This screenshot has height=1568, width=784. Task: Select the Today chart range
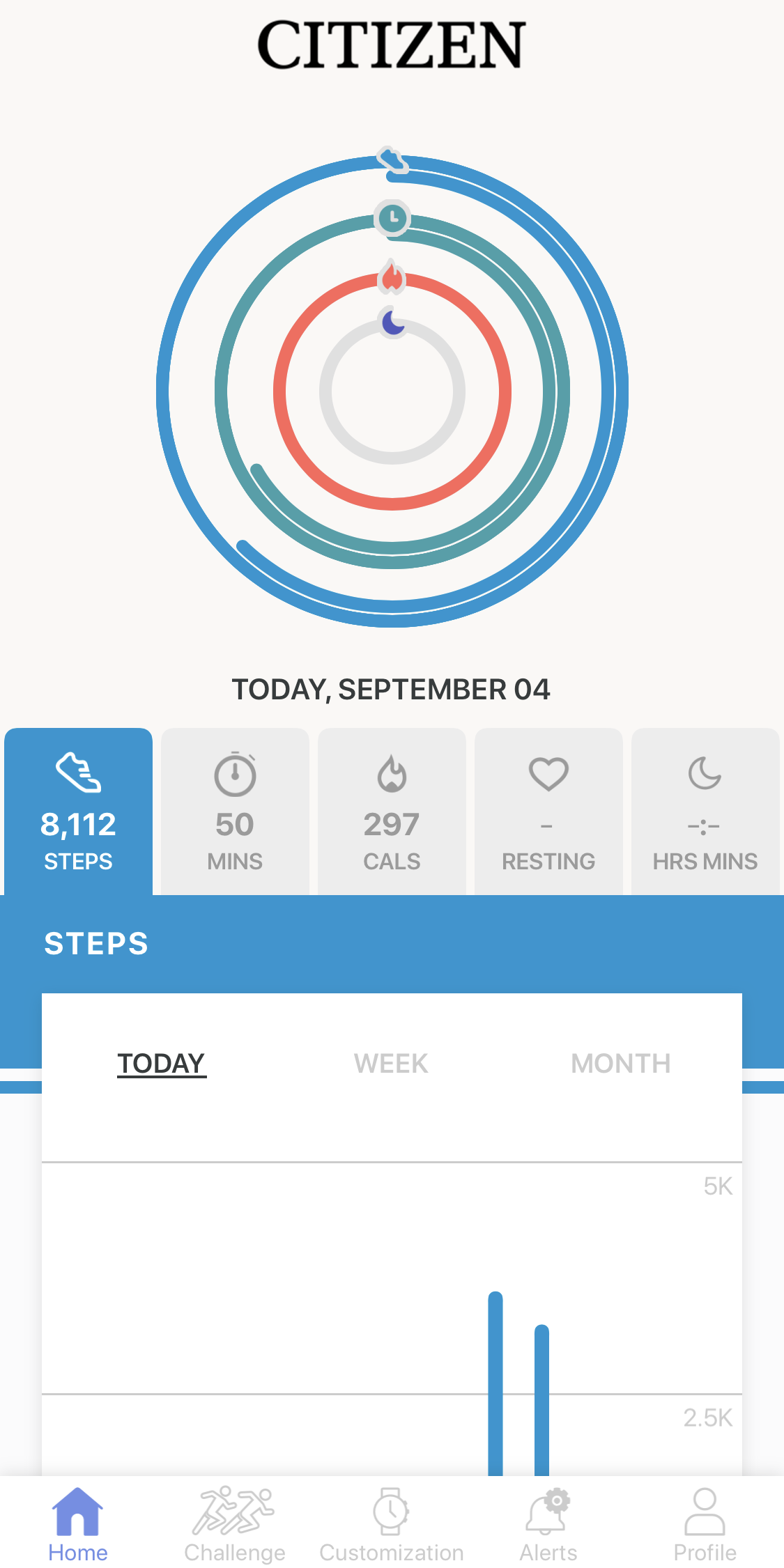click(x=161, y=1064)
